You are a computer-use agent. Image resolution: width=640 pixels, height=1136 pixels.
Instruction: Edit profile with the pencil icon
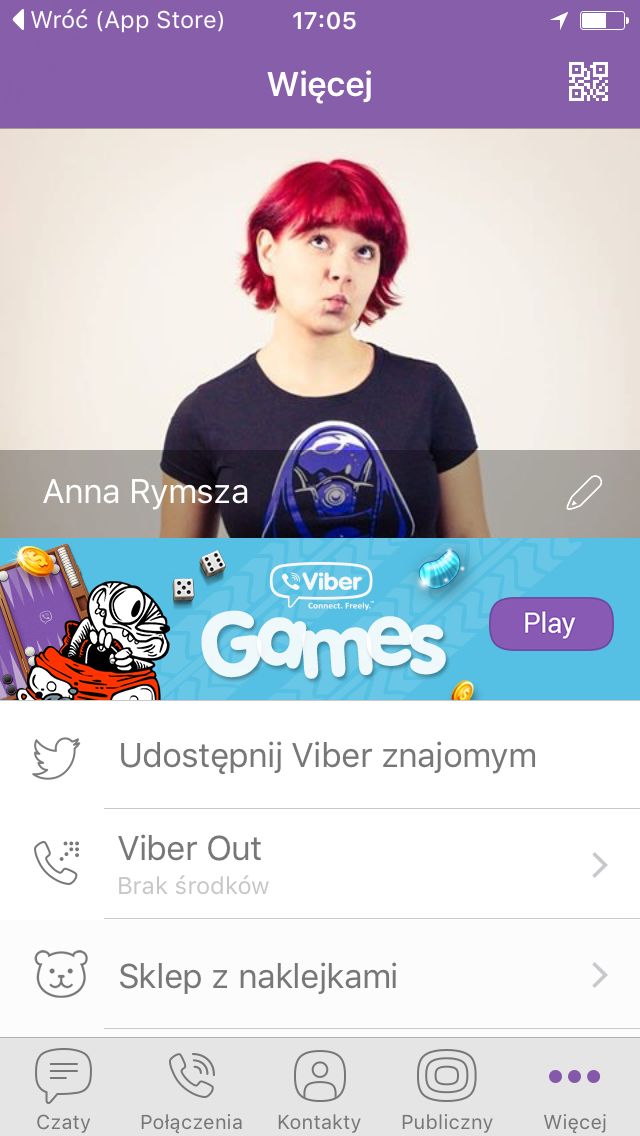pos(584,493)
